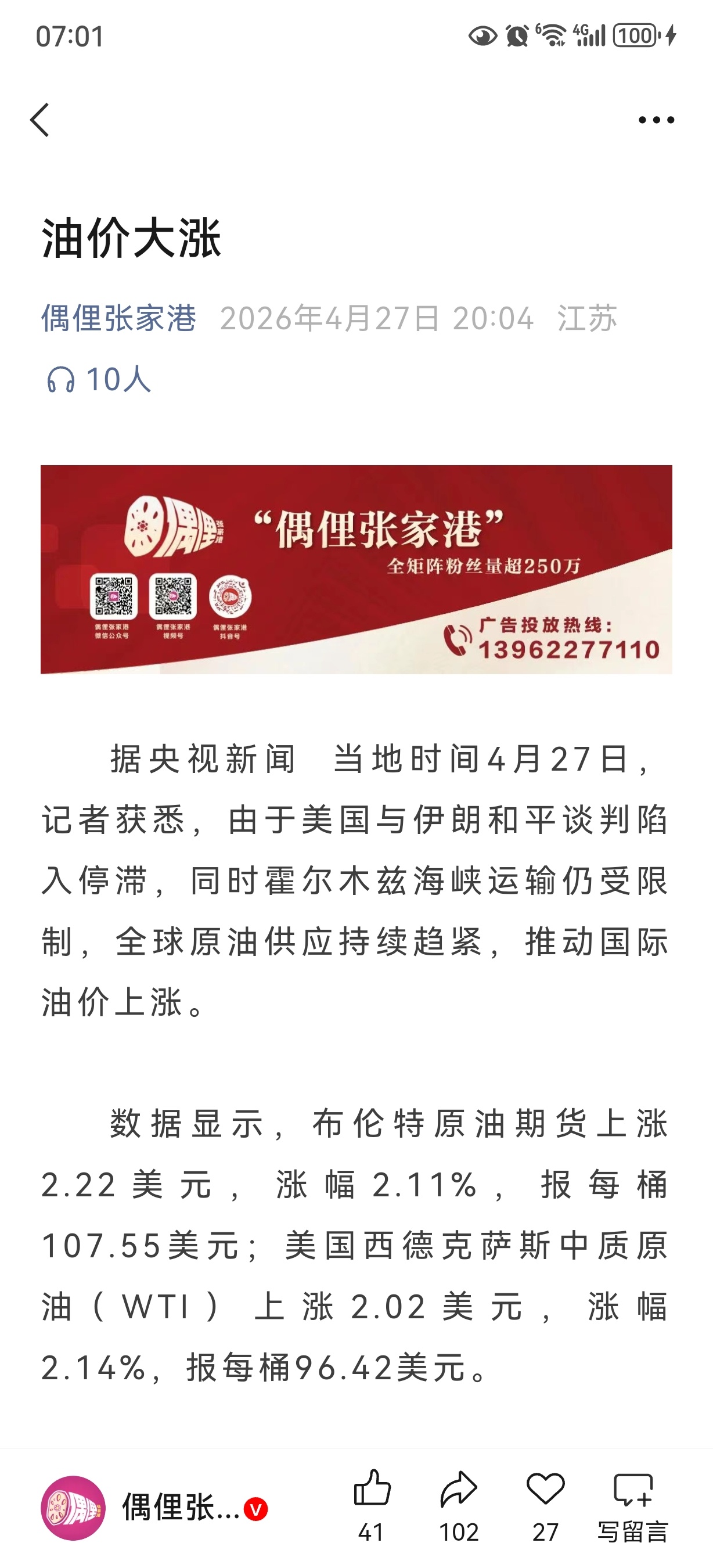Go back using the top-left arrow
The width and height of the screenshot is (713, 1568).
tap(40, 120)
